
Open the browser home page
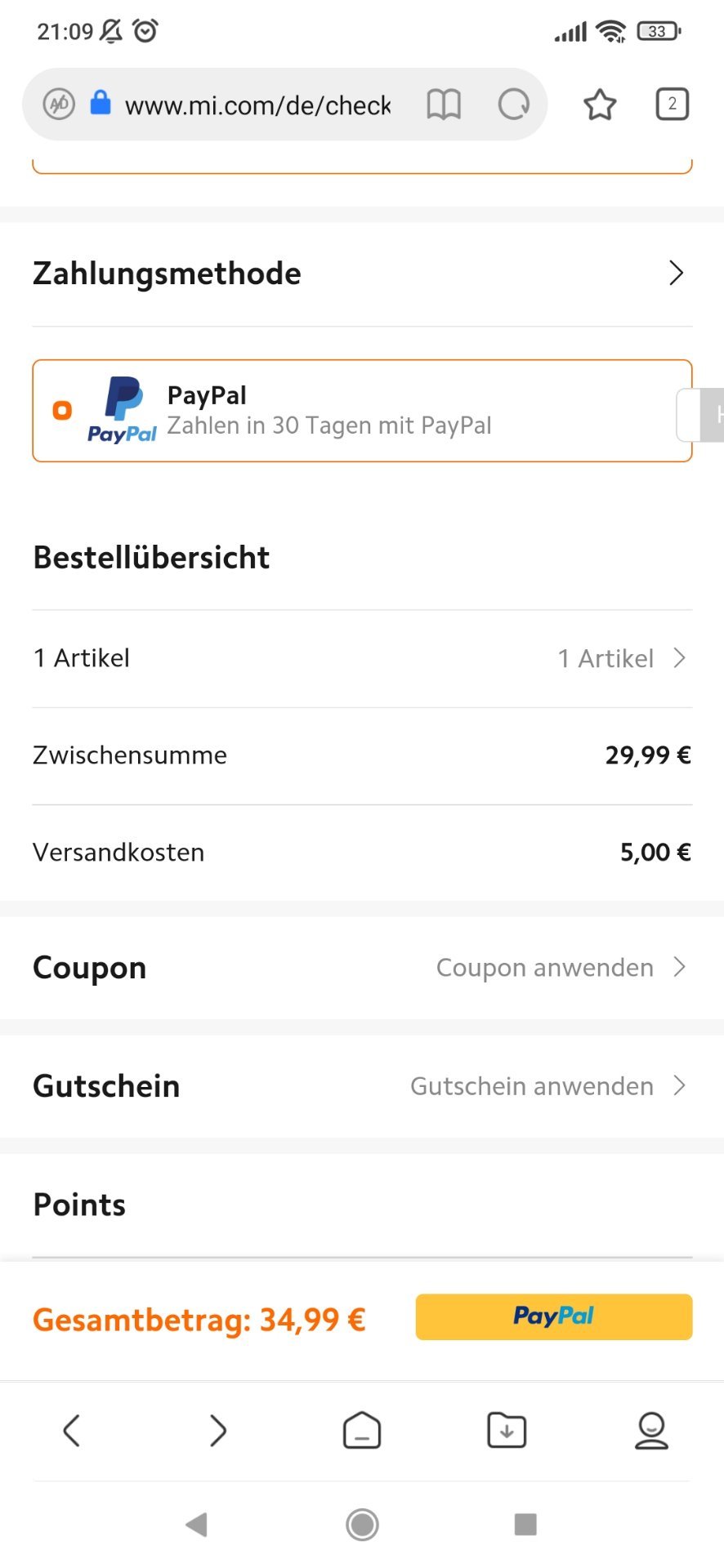pyautogui.click(x=362, y=1431)
